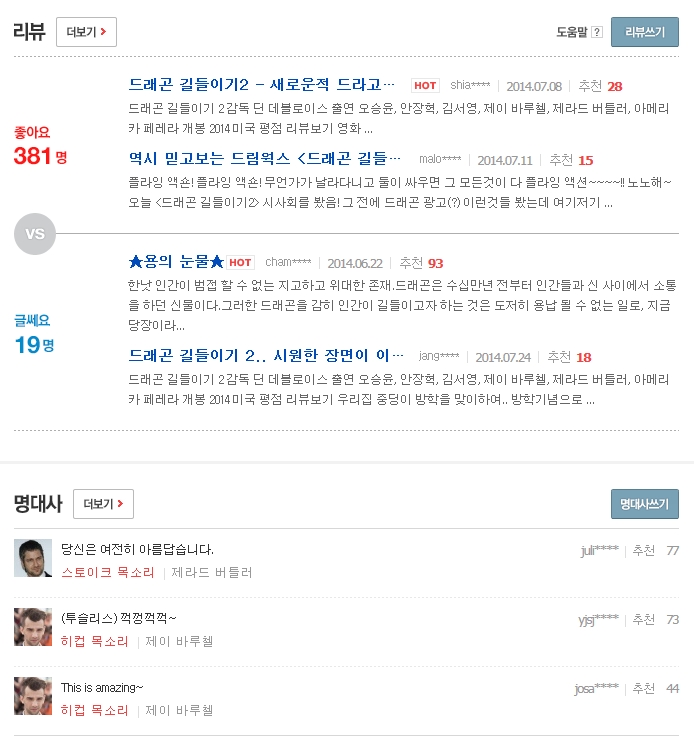Image resolution: width=694 pixels, height=756 pixels.
Task: Open more quotes with 더보기 beside 명대사
Action: tap(103, 504)
